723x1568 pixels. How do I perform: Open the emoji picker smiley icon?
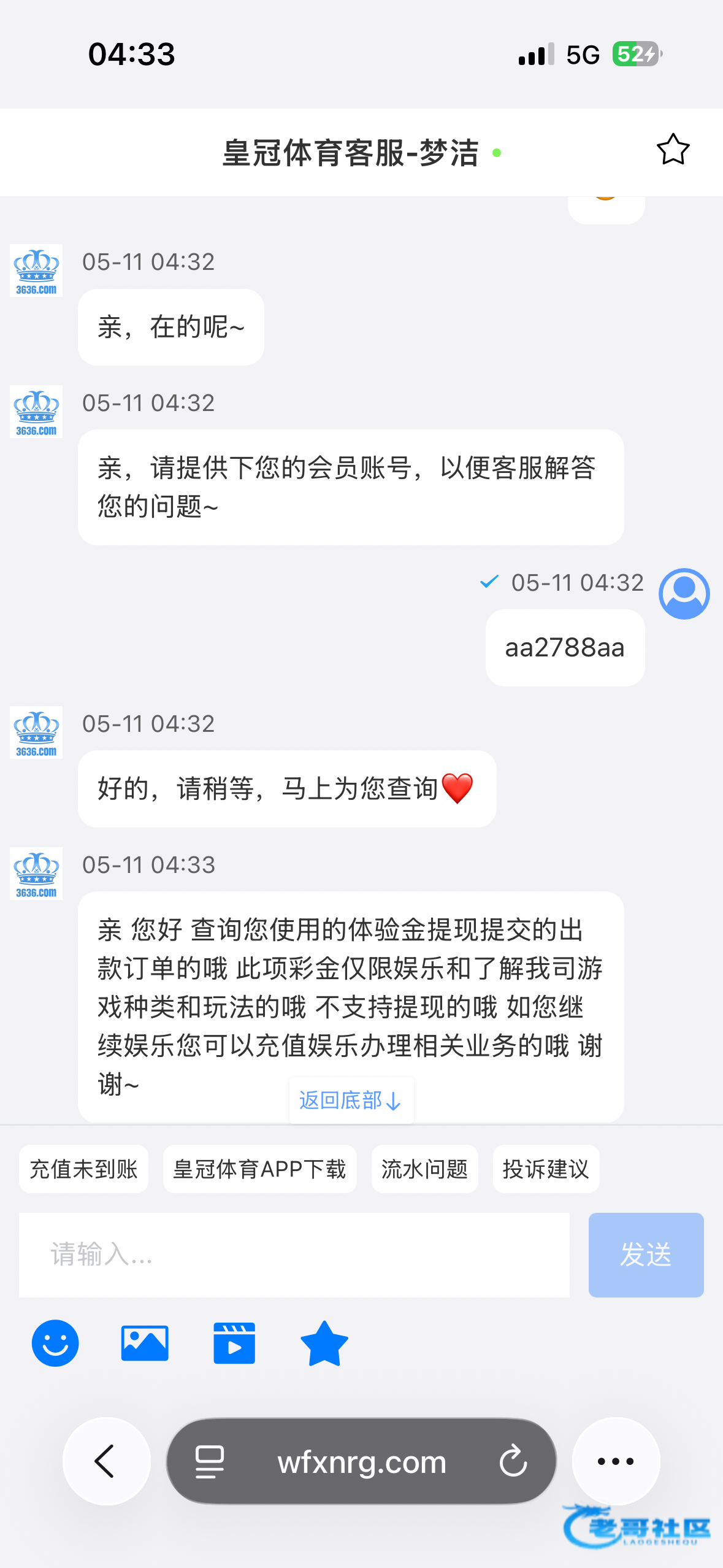click(55, 1343)
